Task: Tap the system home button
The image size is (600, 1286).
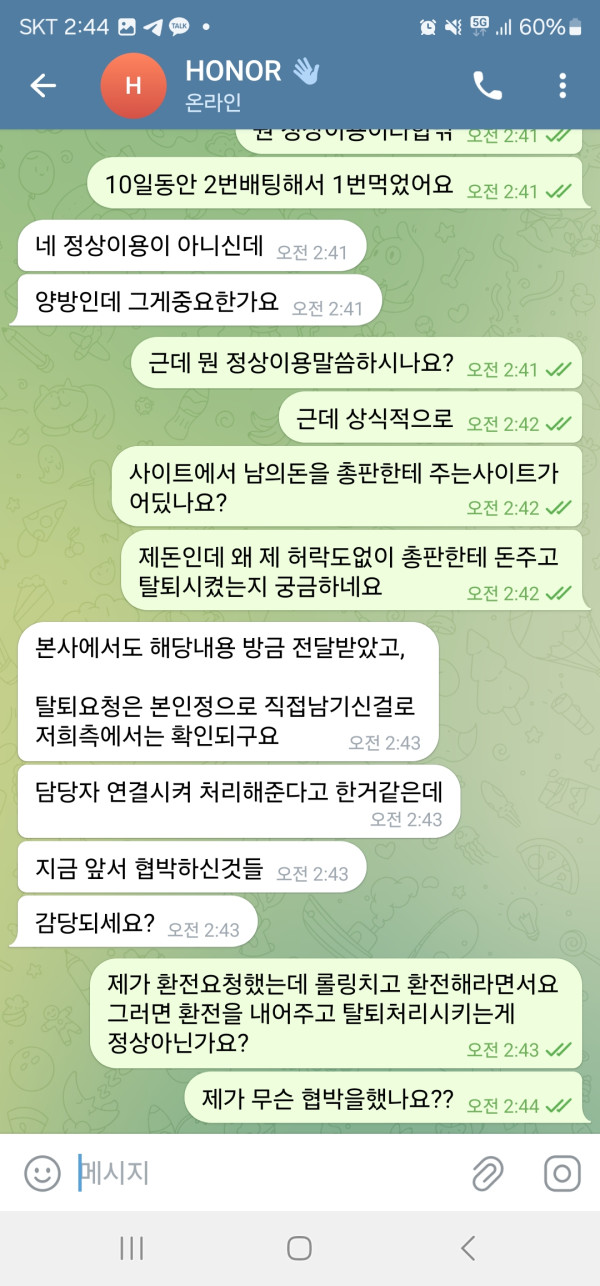Action: click(x=299, y=1247)
